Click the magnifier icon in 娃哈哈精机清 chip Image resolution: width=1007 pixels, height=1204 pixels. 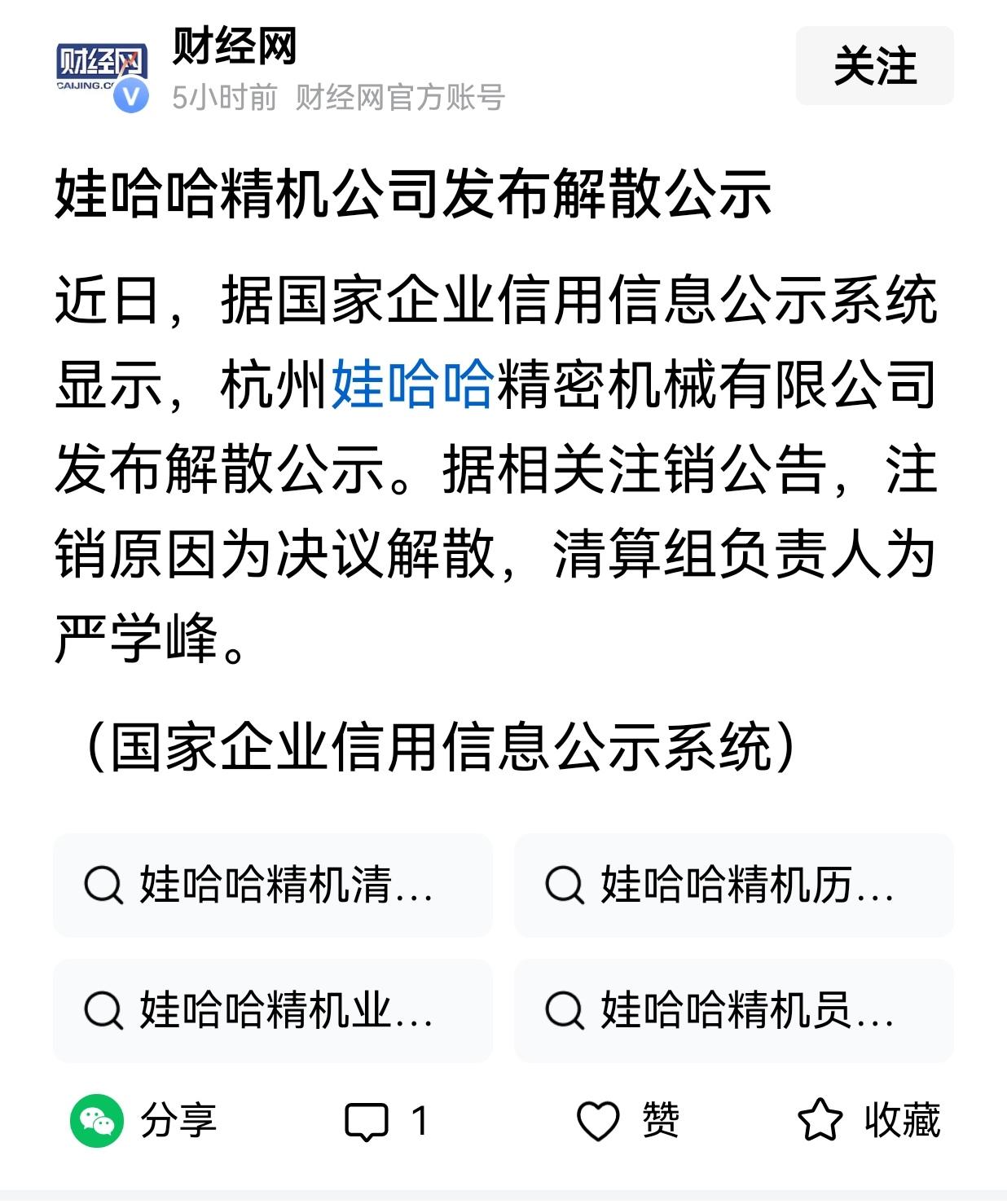[x=100, y=885]
